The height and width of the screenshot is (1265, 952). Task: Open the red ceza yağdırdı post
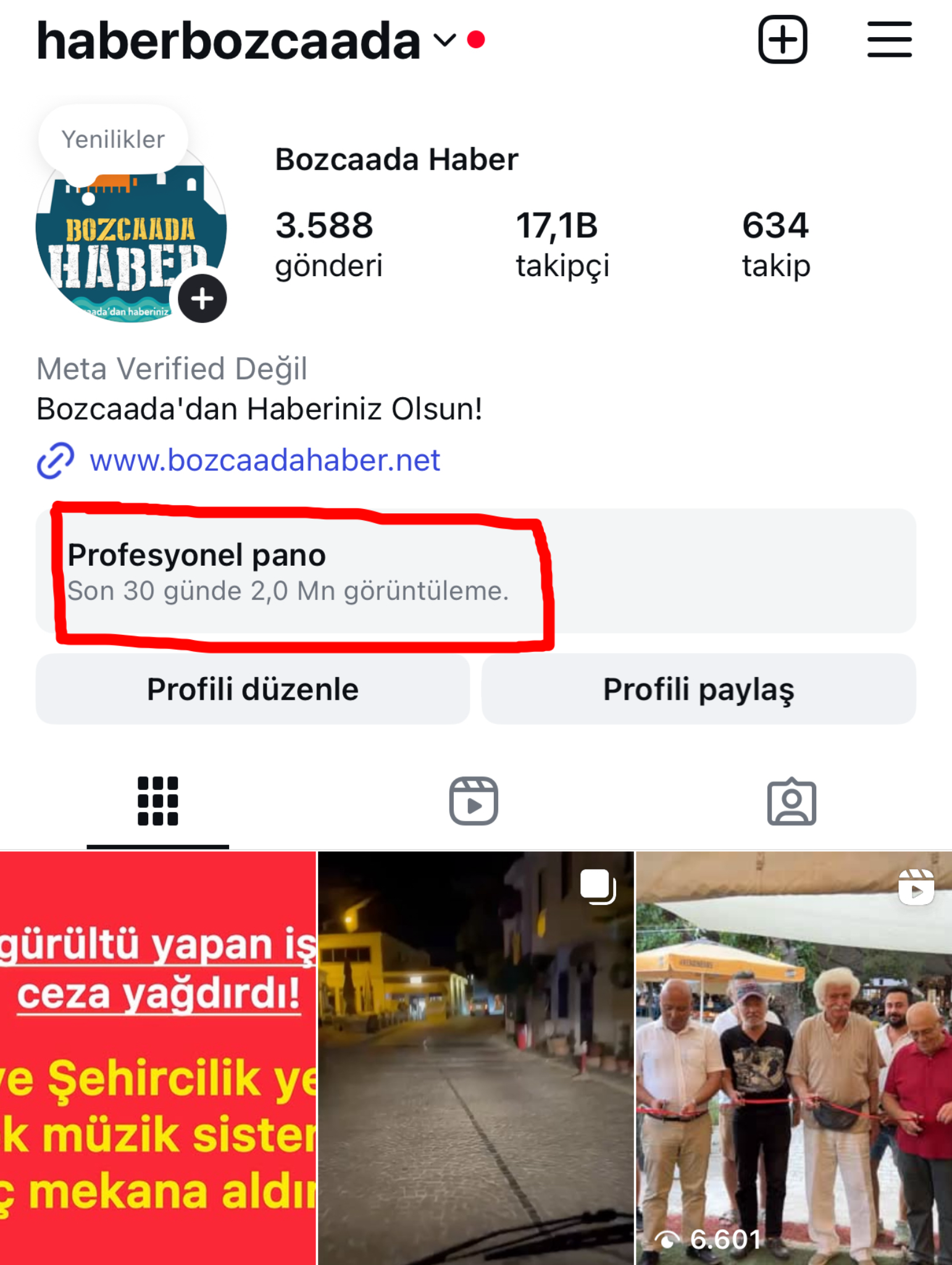pos(158,1057)
